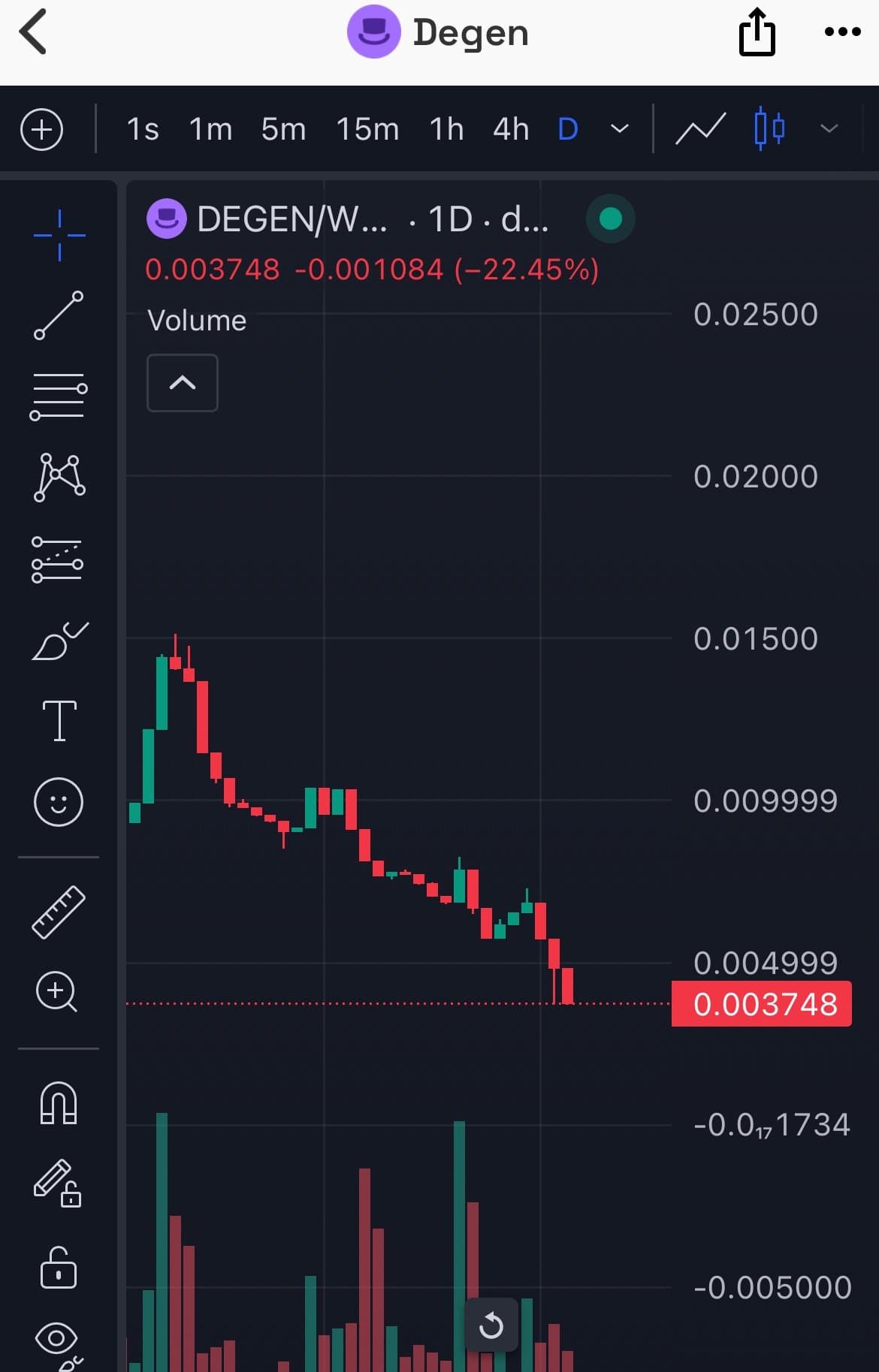The width and height of the screenshot is (879, 1372).
Task: Reset the chart view with the undo arrow
Action: (x=491, y=1325)
